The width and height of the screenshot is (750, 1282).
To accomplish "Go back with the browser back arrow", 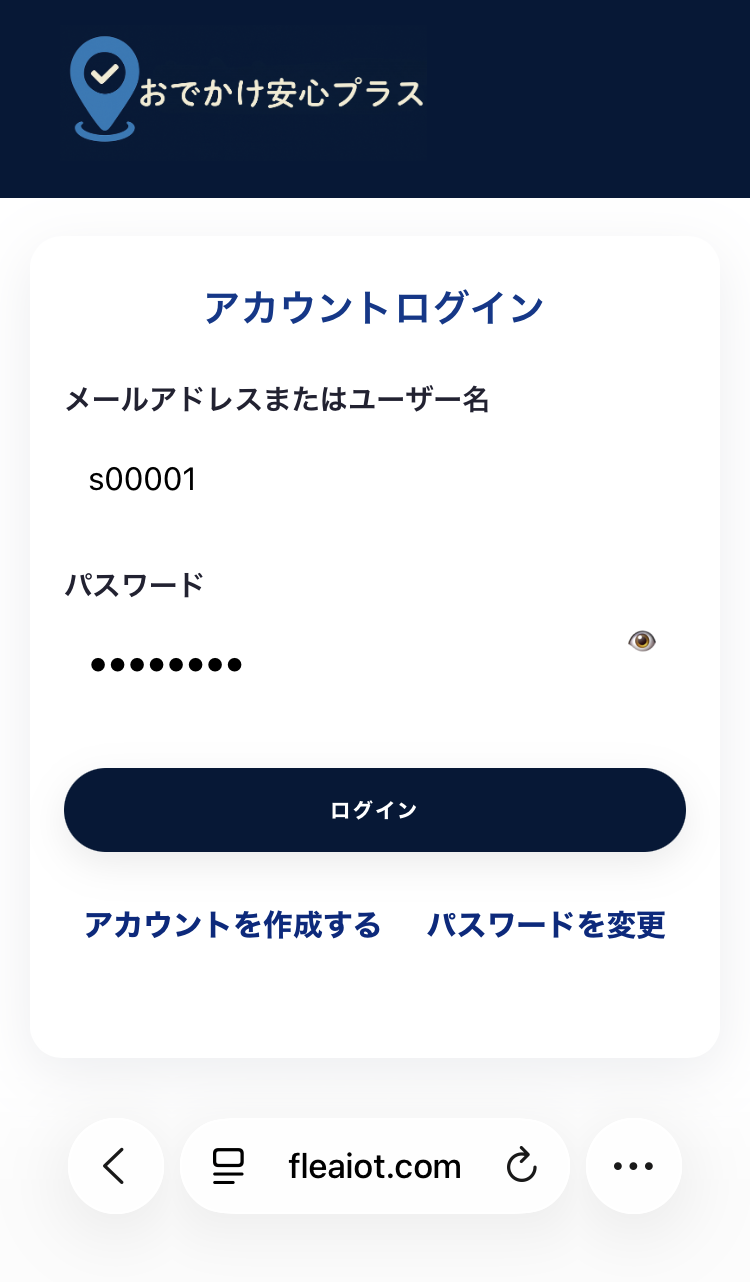I will pos(116,1166).
